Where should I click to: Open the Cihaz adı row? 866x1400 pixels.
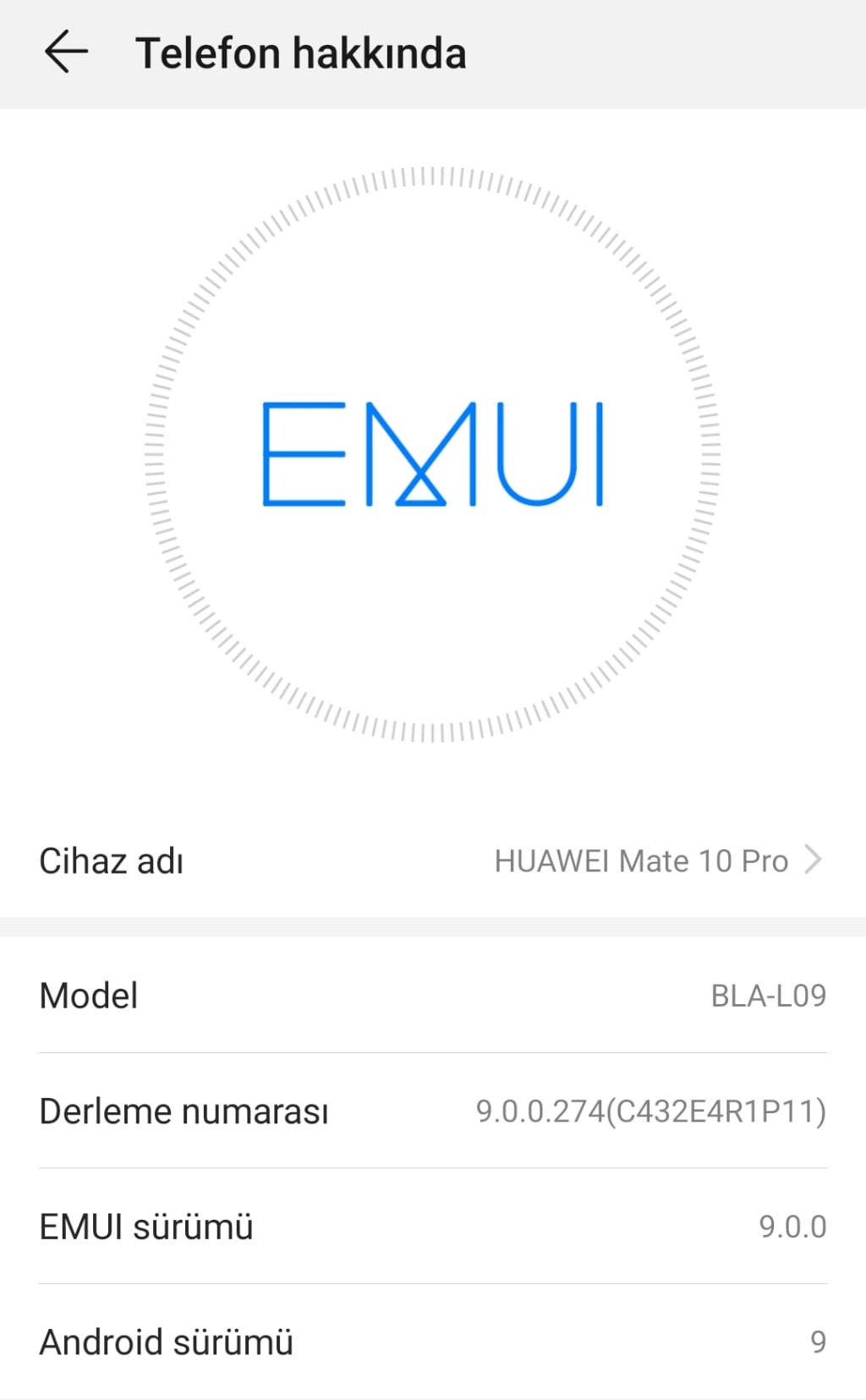pyautogui.click(x=433, y=860)
